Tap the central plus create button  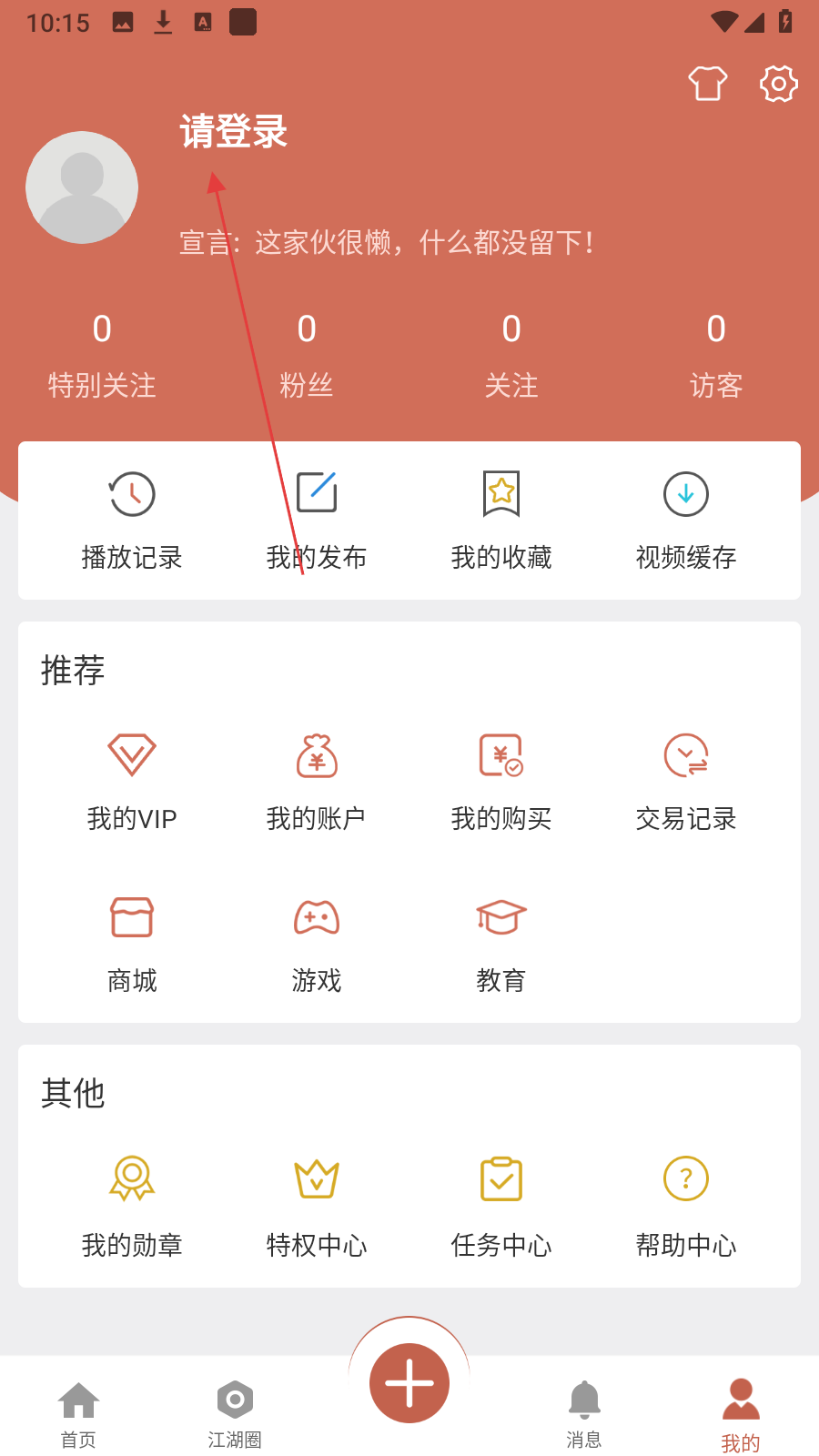coord(409,1382)
